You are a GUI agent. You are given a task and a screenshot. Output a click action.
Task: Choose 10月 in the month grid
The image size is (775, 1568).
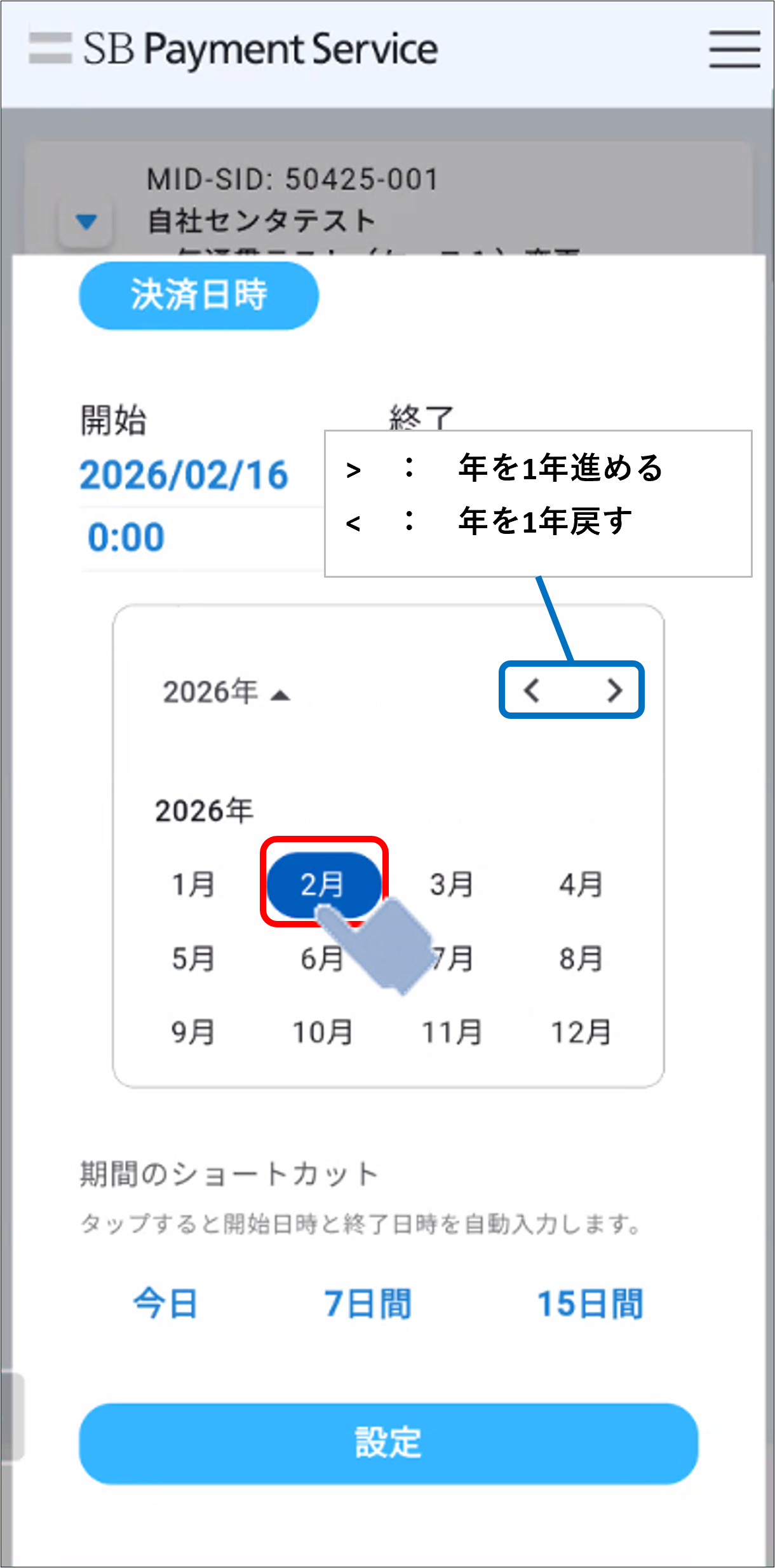pyautogui.click(x=323, y=1032)
